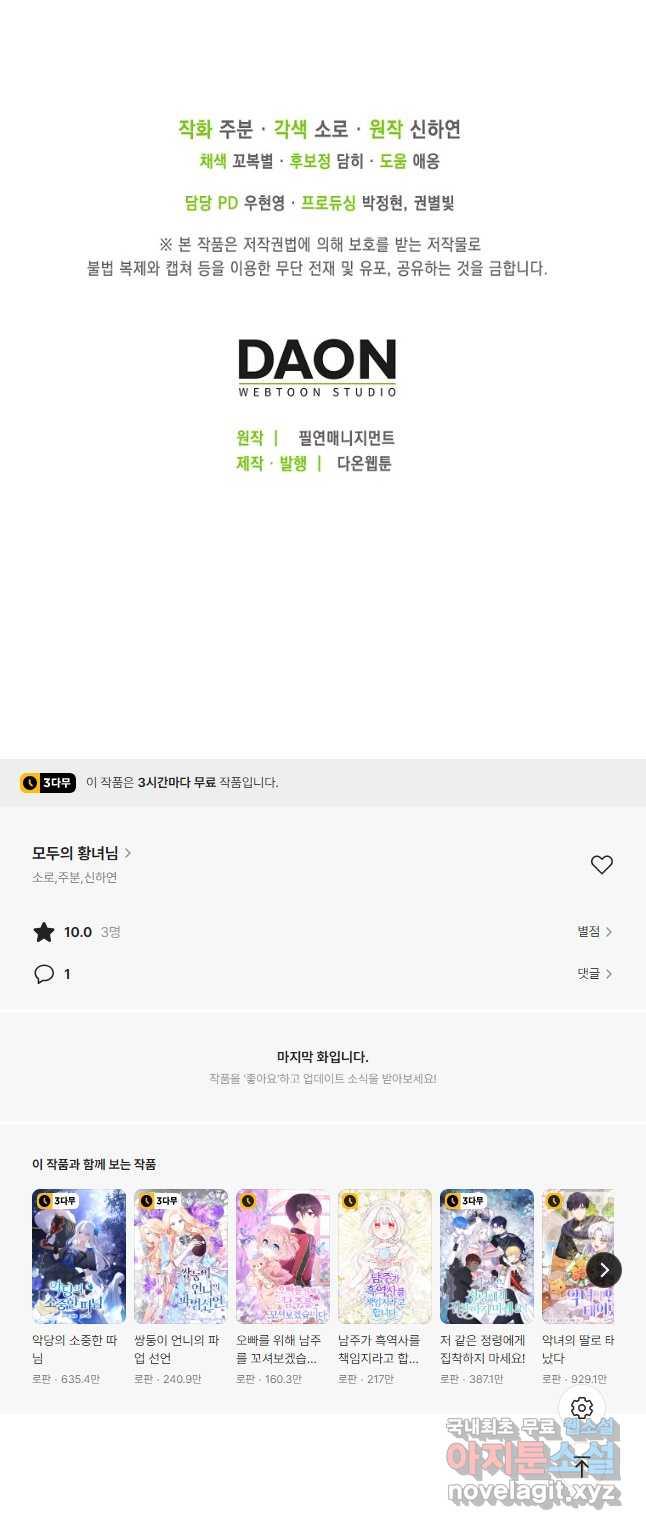Open the 댓글 comments page
The width and height of the screenshot is (646, 1530).
point(594,973)
